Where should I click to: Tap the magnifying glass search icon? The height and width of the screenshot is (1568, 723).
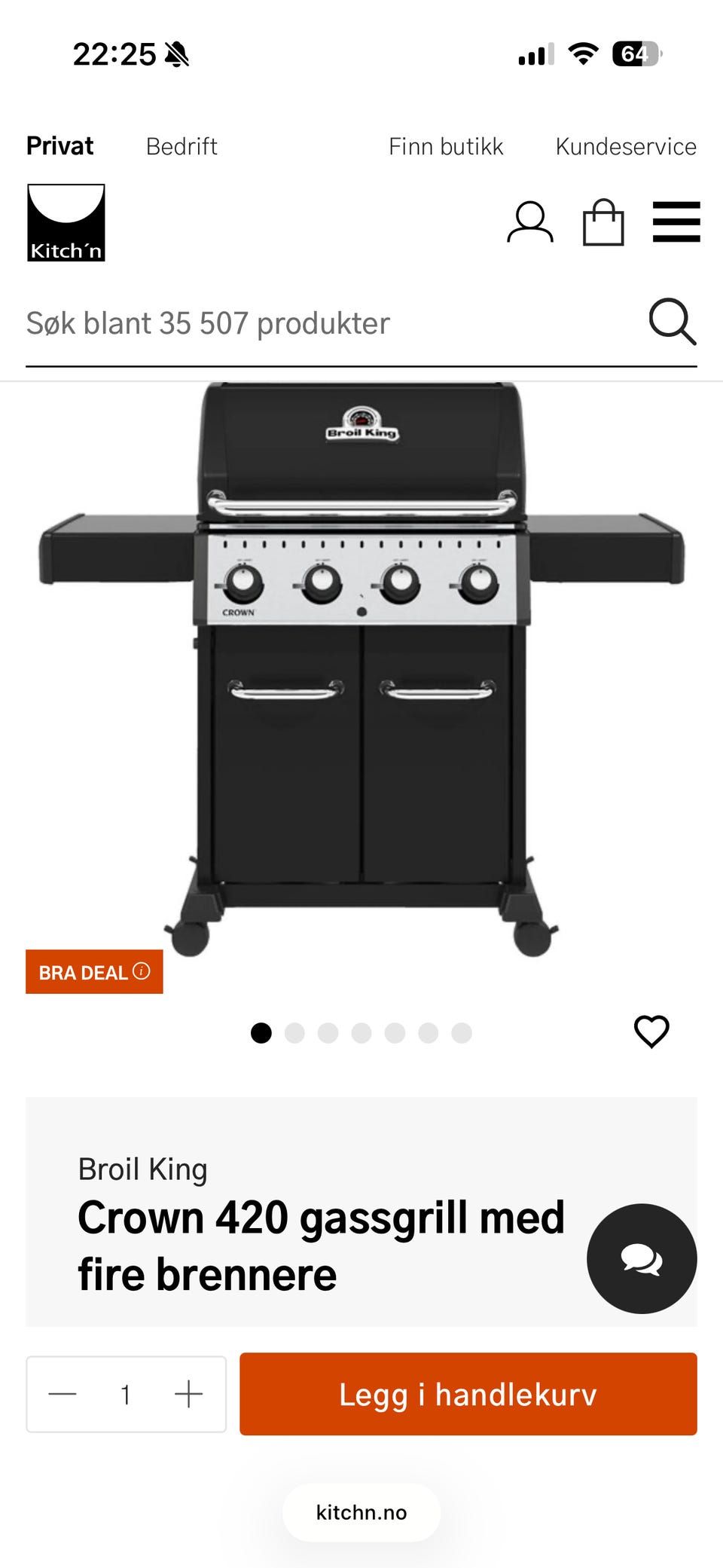coord(673,322)
